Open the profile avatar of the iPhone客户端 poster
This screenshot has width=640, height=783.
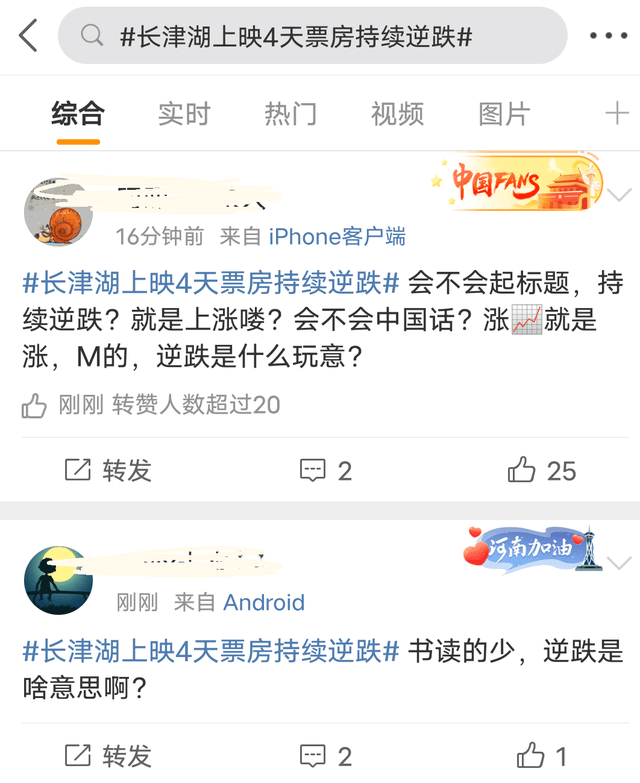point(58,213)
